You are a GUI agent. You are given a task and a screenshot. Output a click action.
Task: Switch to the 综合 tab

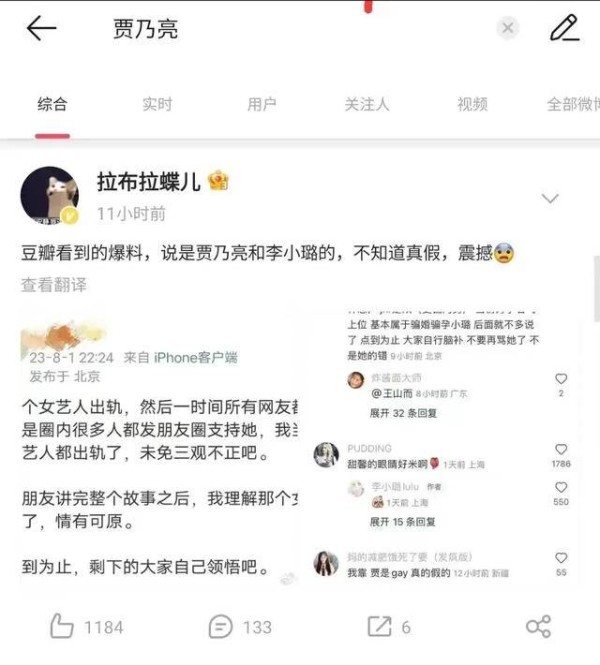point(52,104)
